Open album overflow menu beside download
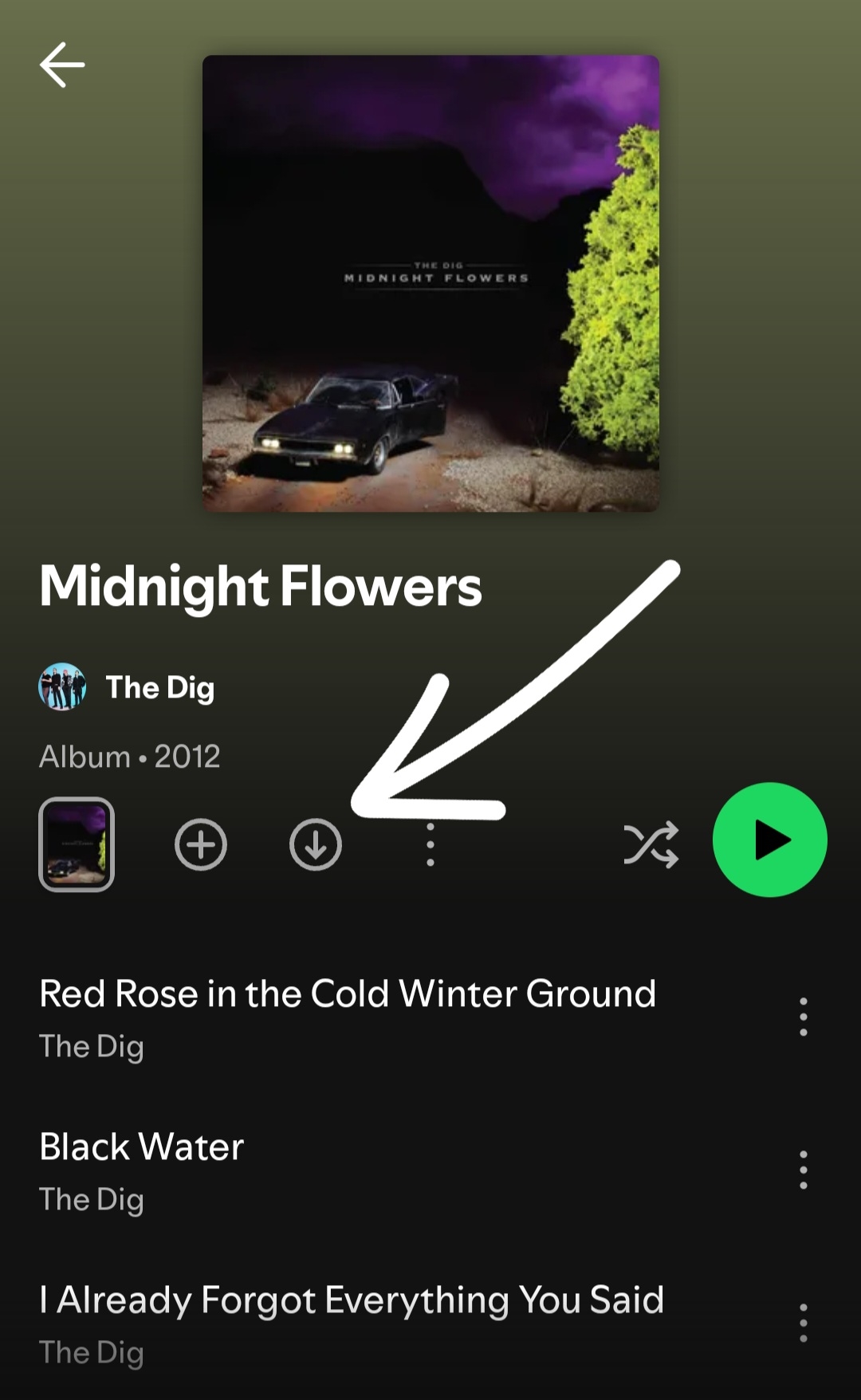The image size is (861, 1400). 431,844
